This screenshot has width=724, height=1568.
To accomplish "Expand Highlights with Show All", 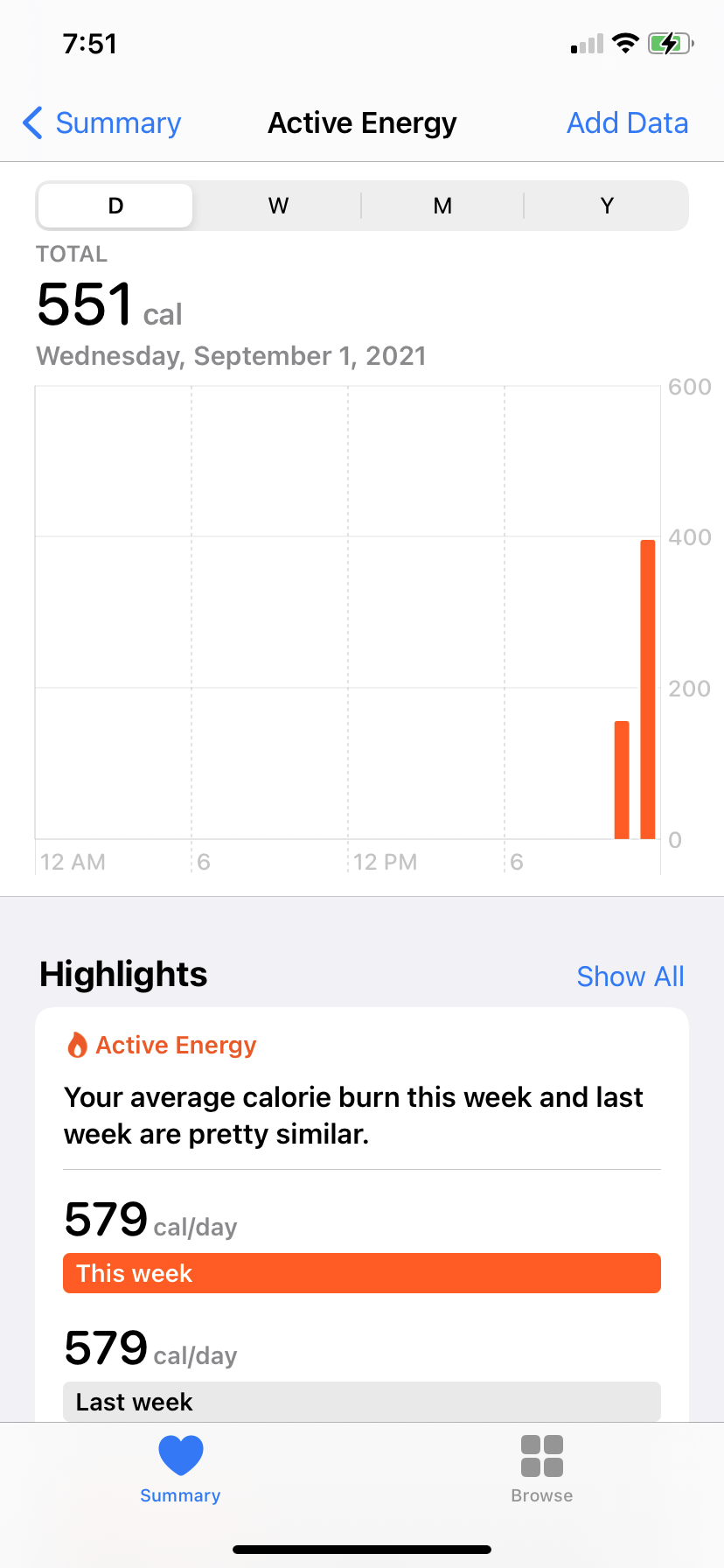I will click(x=630, y=976).
